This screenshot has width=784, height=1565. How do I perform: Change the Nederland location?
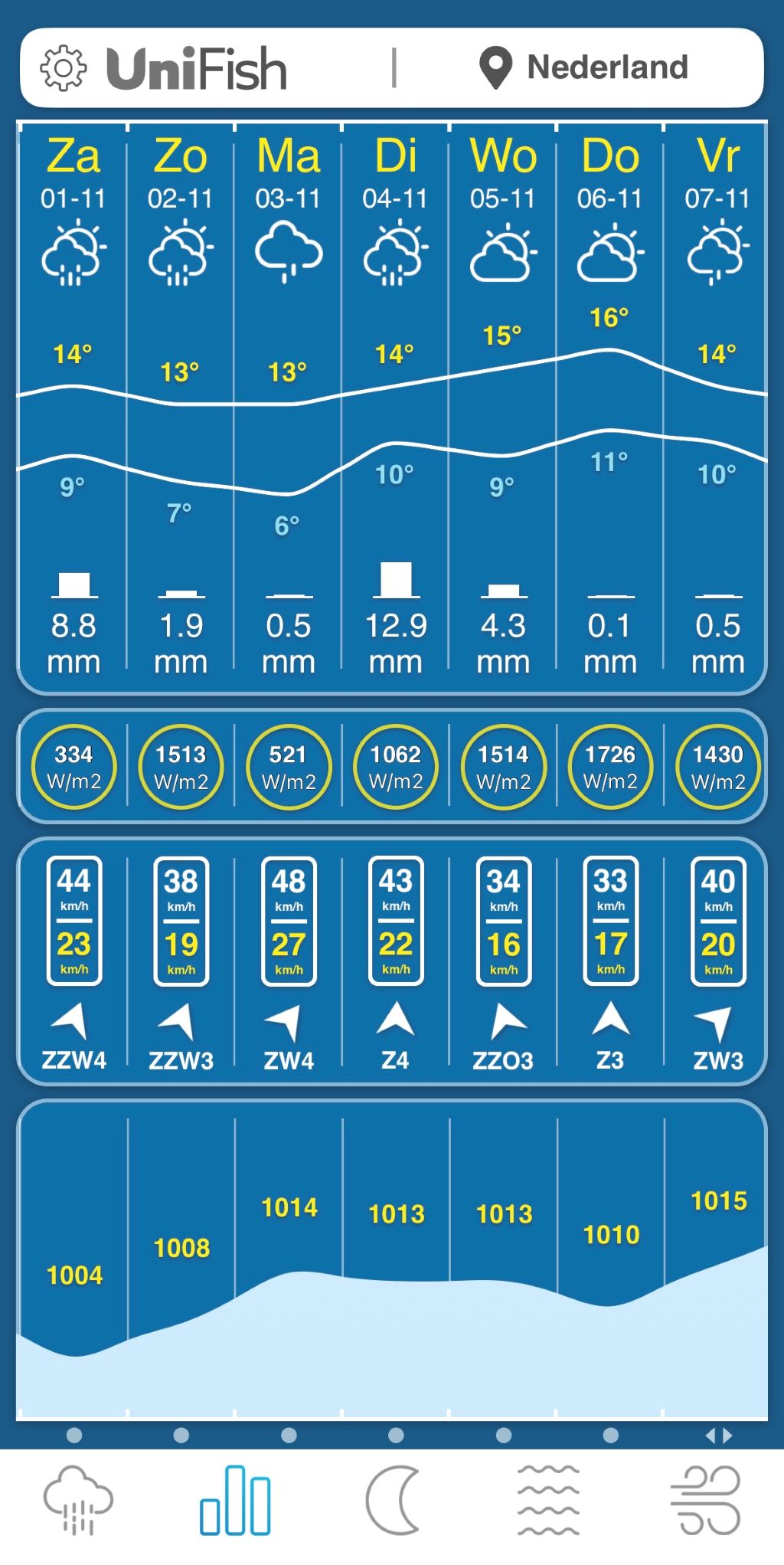coord(584,68)
